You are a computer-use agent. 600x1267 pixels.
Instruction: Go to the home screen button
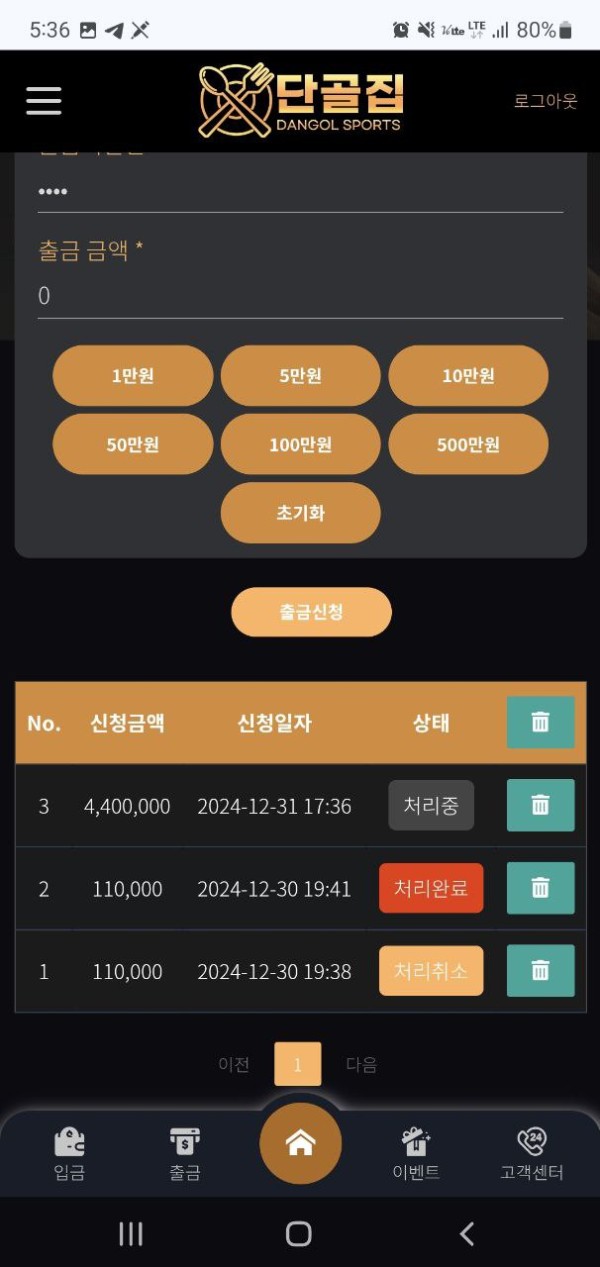(x=300, y=1143)
